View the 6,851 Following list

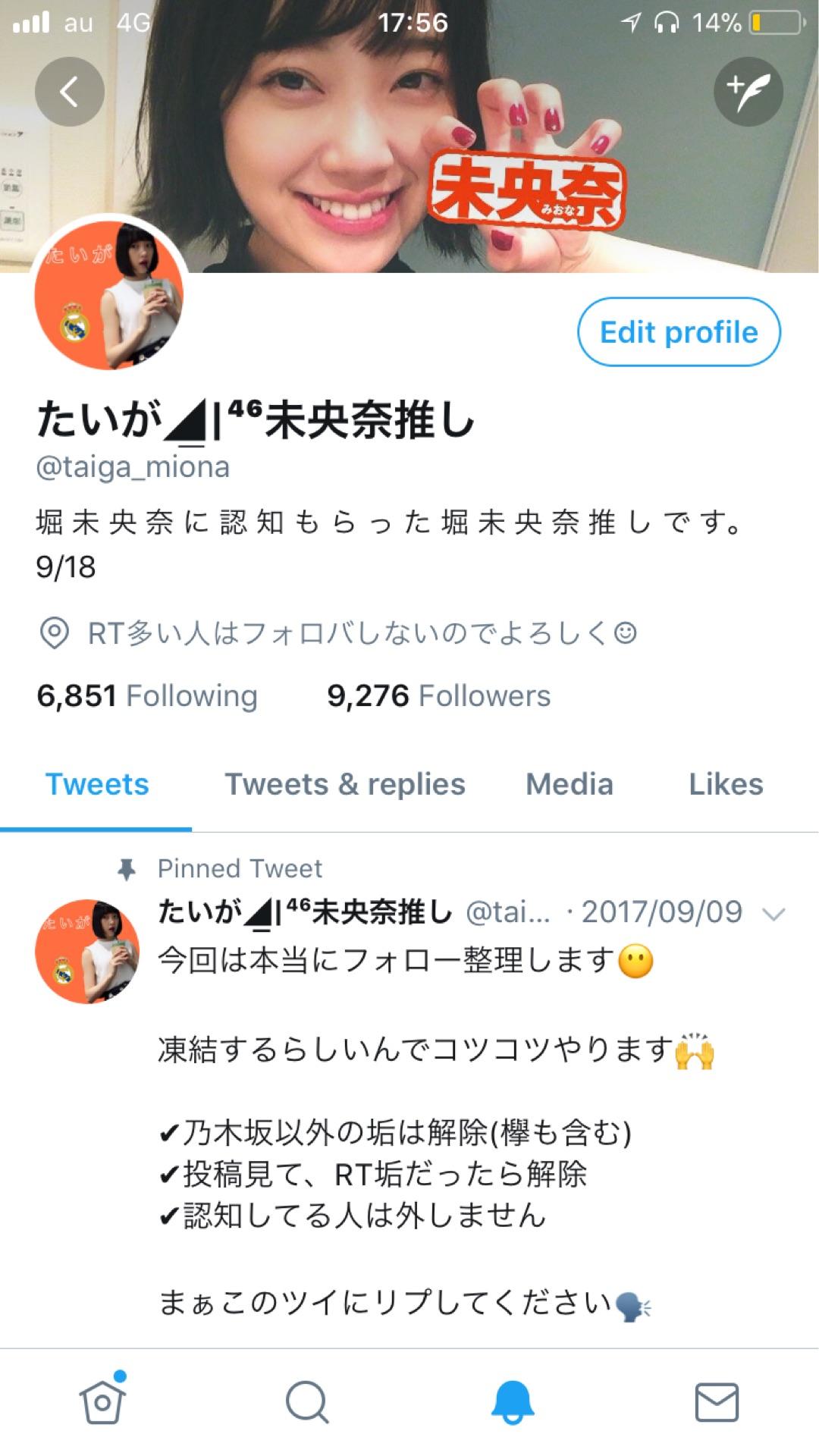click(x=147, y=695)
